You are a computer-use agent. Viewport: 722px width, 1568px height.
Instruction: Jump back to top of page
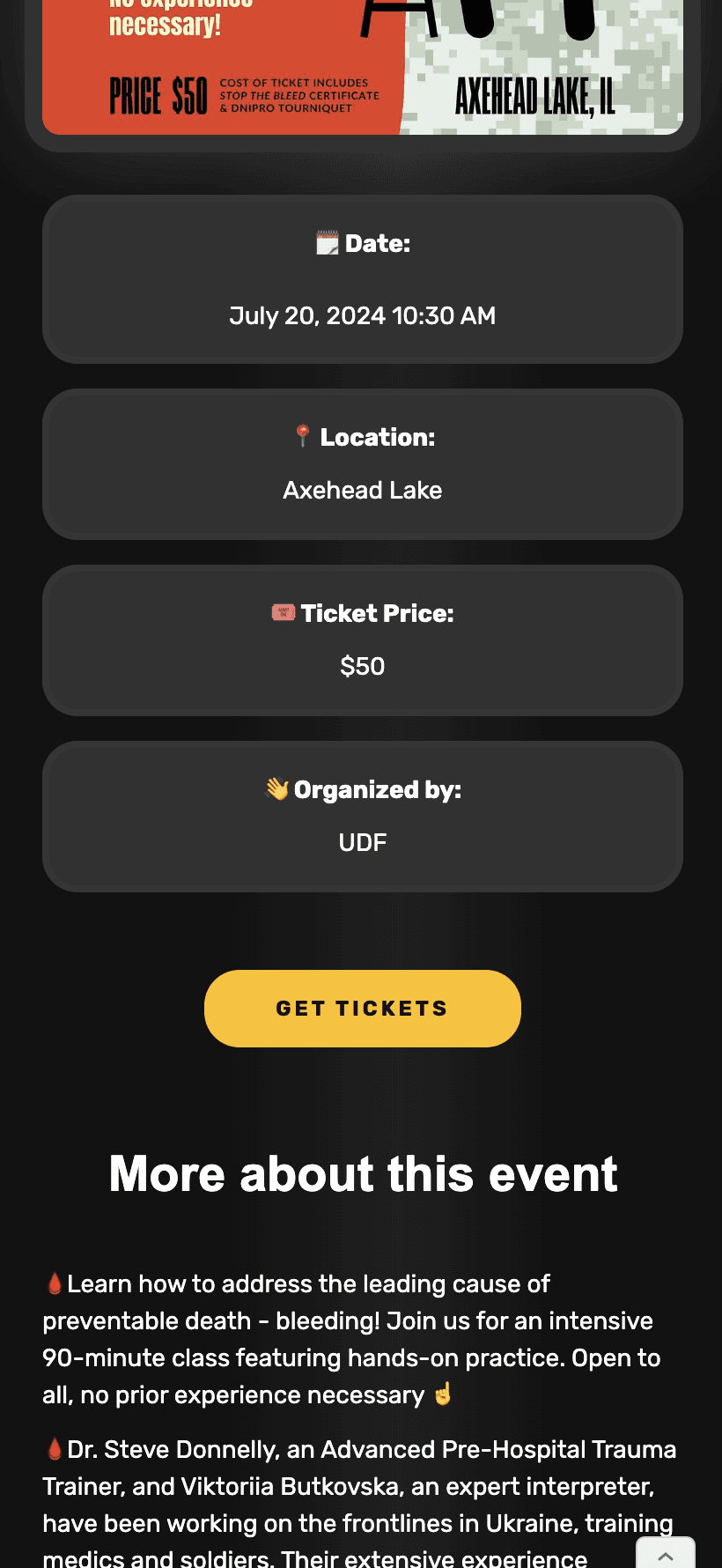click(x=666, y=1555)
